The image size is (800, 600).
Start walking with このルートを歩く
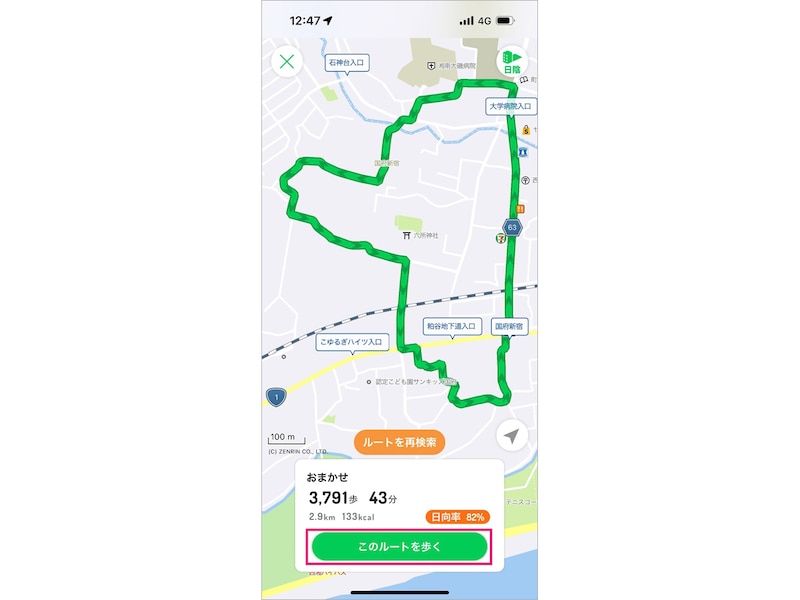tap(399, 546)
